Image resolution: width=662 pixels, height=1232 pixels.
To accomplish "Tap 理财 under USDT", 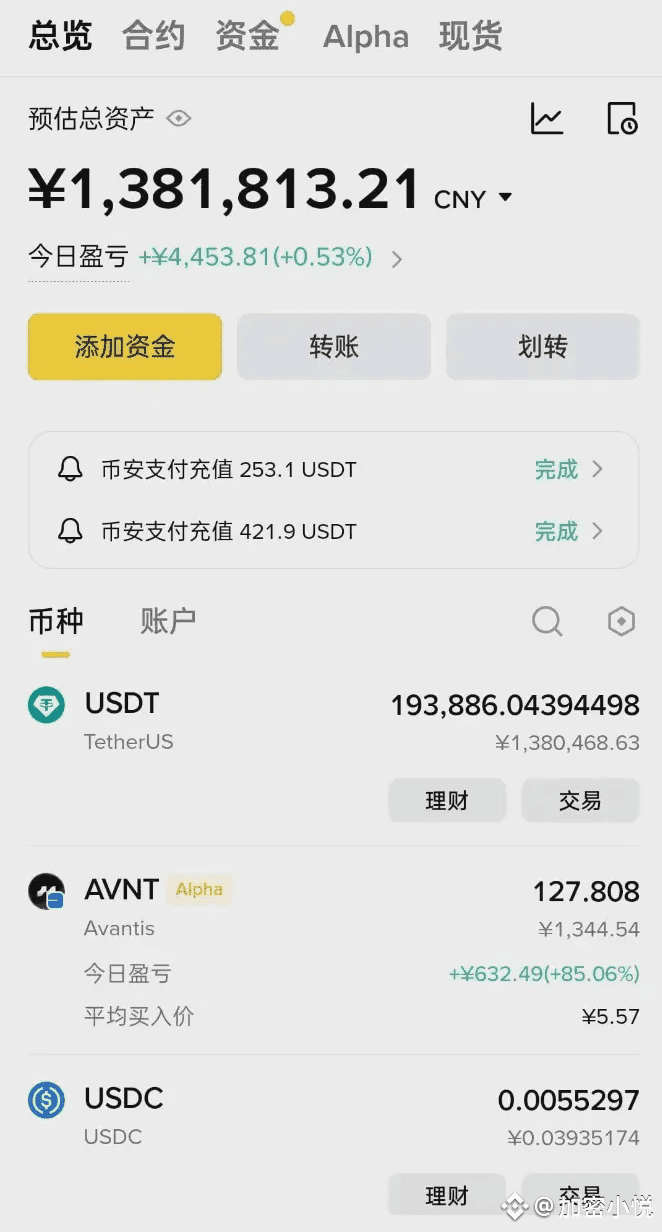I will (x=447, y=801).
